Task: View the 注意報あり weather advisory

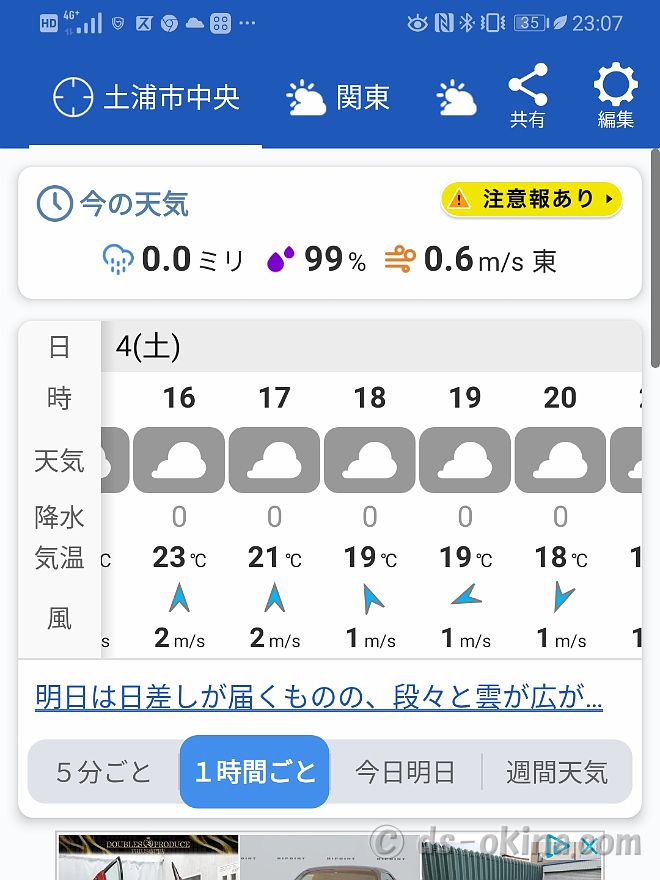Action: (531, 199)
